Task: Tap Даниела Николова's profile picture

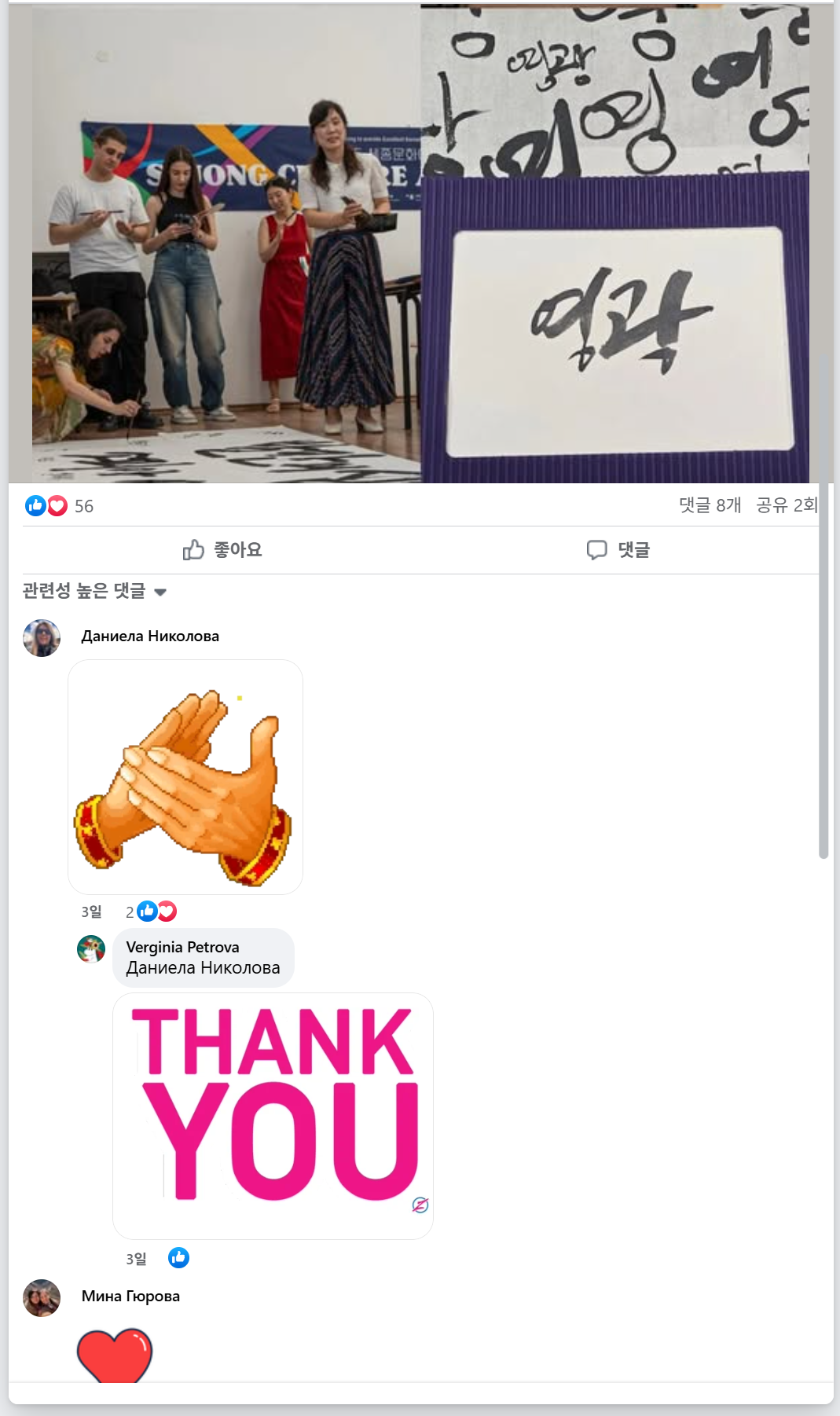Action: tap(42, 637)
